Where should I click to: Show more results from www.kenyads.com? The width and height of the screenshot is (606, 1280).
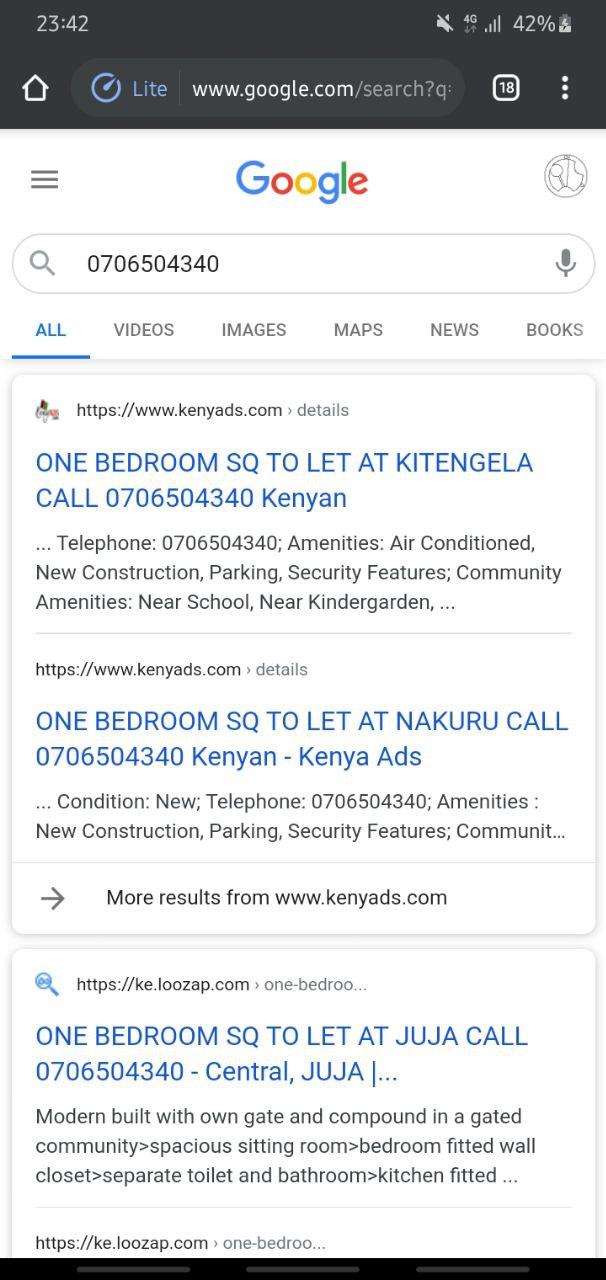[x=276, y=898]
